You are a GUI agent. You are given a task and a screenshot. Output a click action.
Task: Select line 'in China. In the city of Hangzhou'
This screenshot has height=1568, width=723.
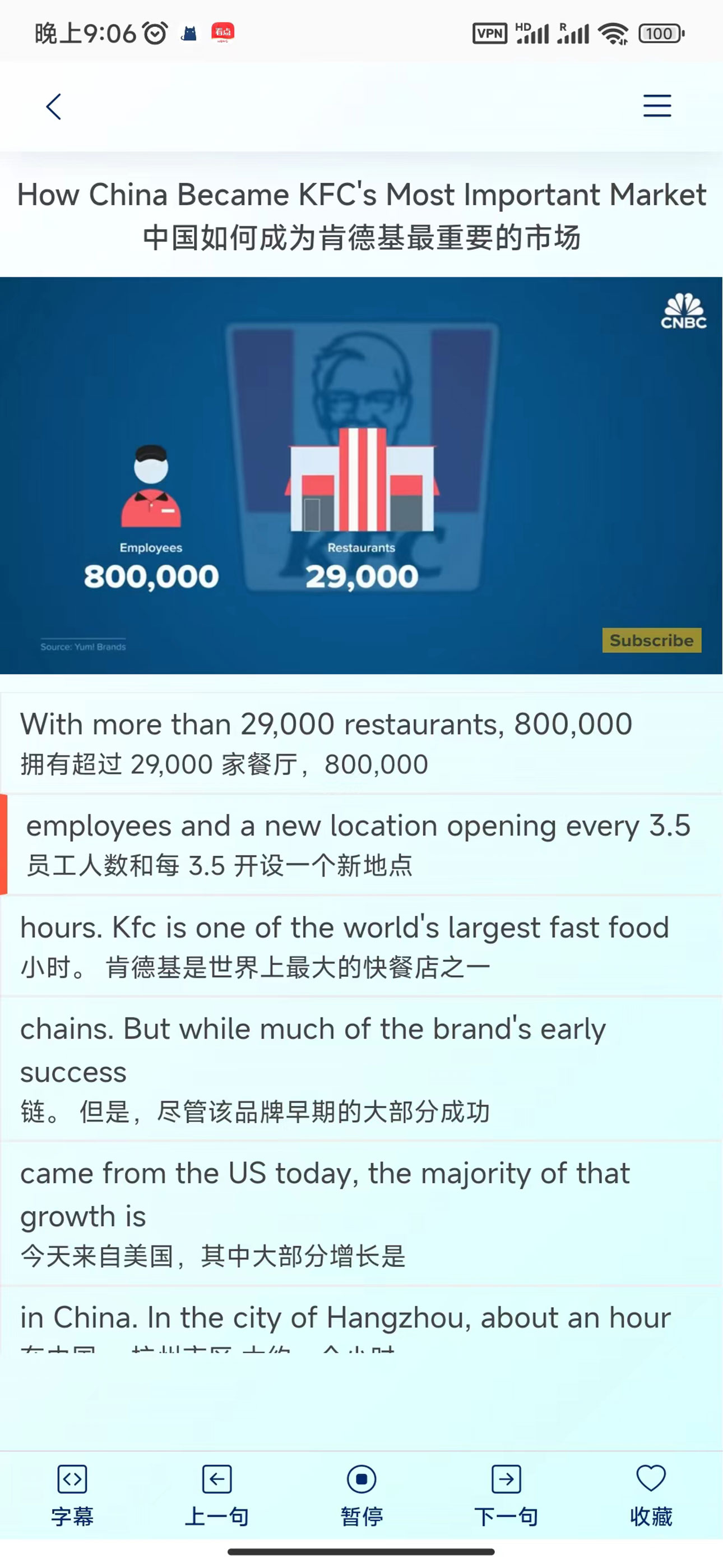click(x=361, y=1320)
